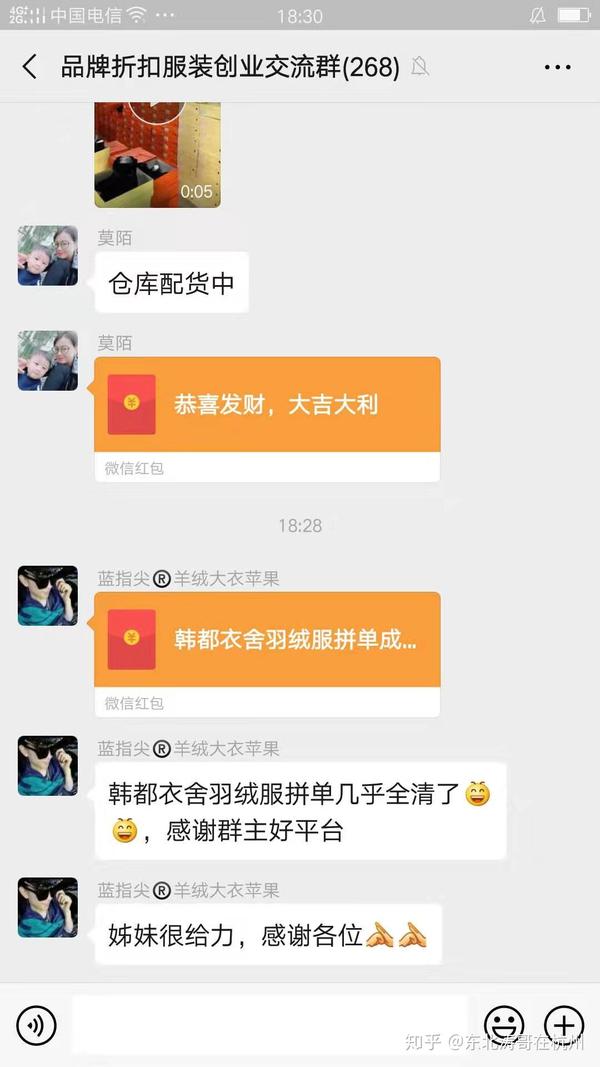600x1067 pixels.
Task: Open the group chat overflow menu
Action: pos(557,67)
